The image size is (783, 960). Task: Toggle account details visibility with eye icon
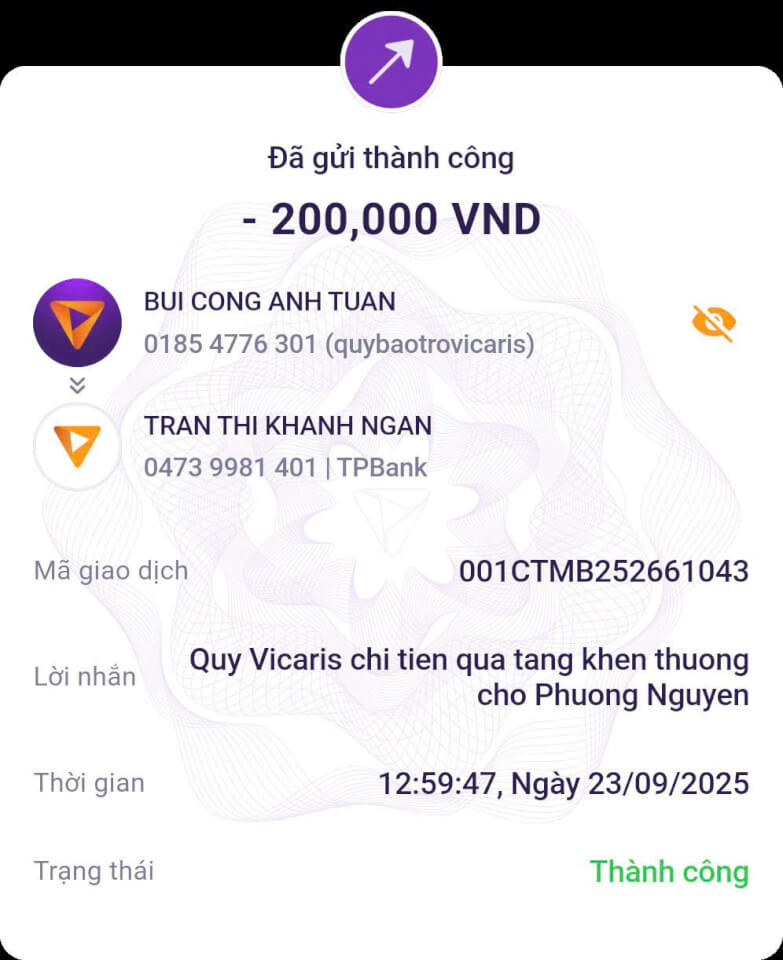713,322
